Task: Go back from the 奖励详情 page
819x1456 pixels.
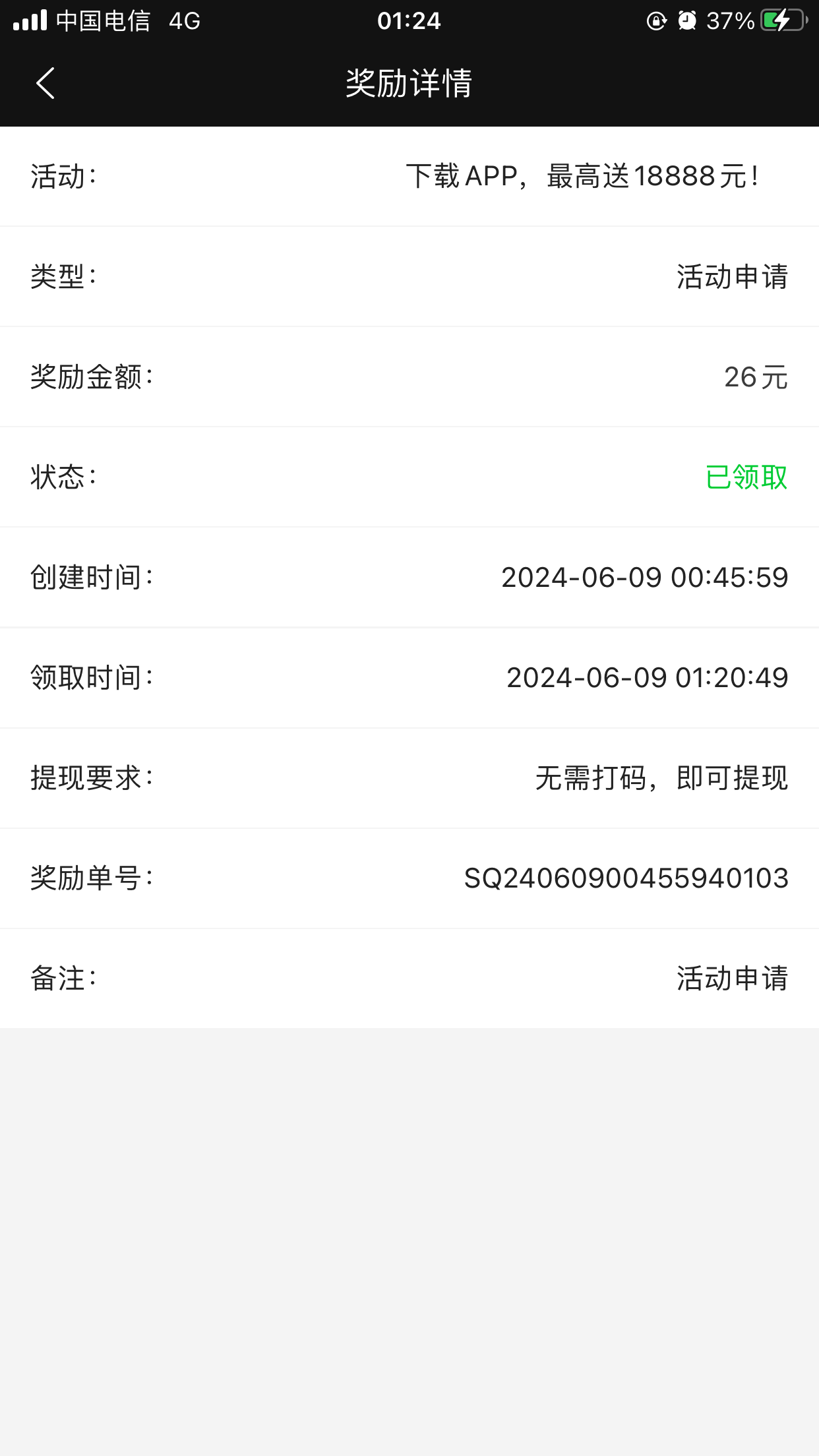Action: coord(45,84)
